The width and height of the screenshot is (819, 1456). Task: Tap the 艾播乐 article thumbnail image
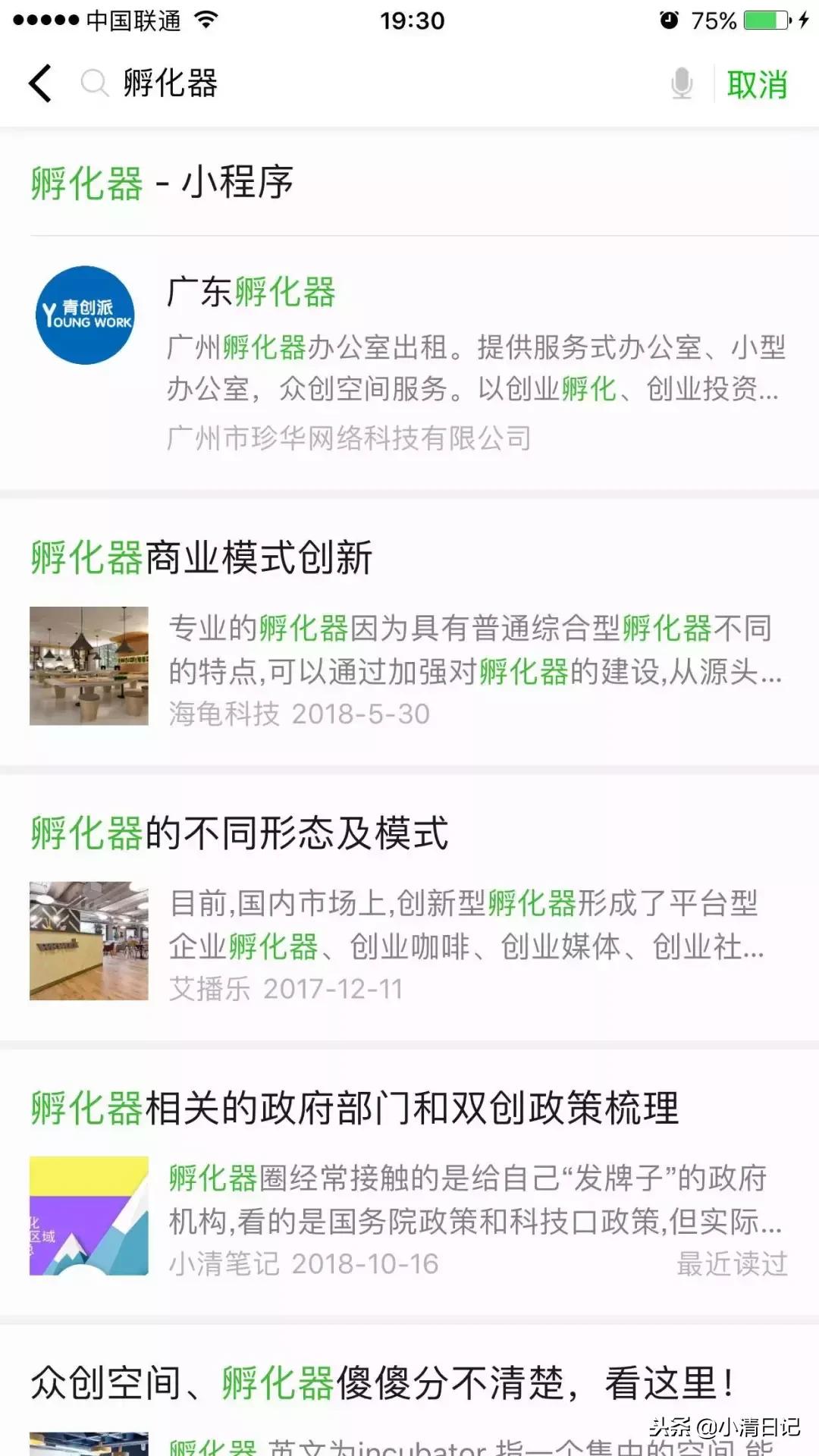[88, 940]
